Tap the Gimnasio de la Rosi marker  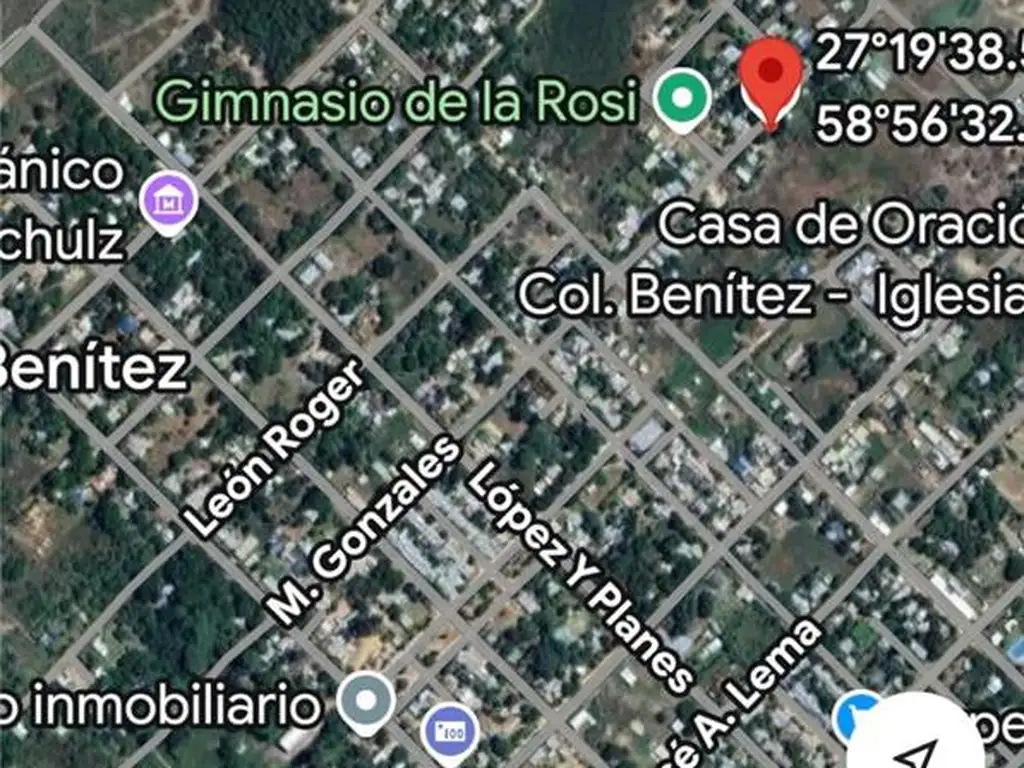pyautogui.click(x=683, y=99)
